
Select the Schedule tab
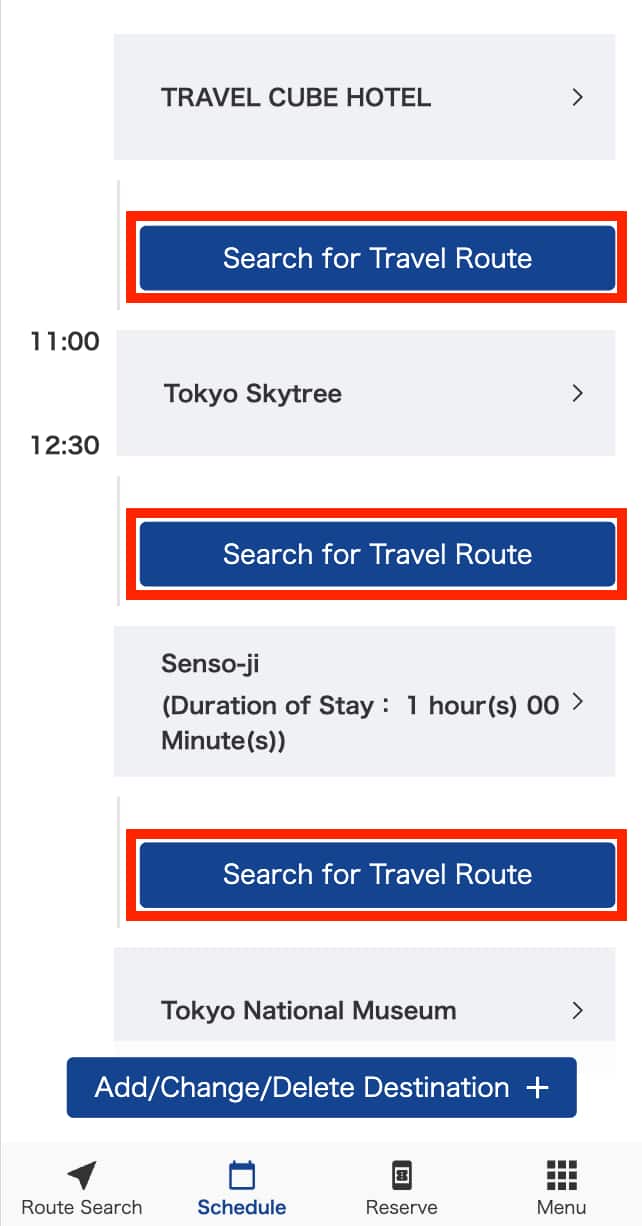pos(242,1188)
